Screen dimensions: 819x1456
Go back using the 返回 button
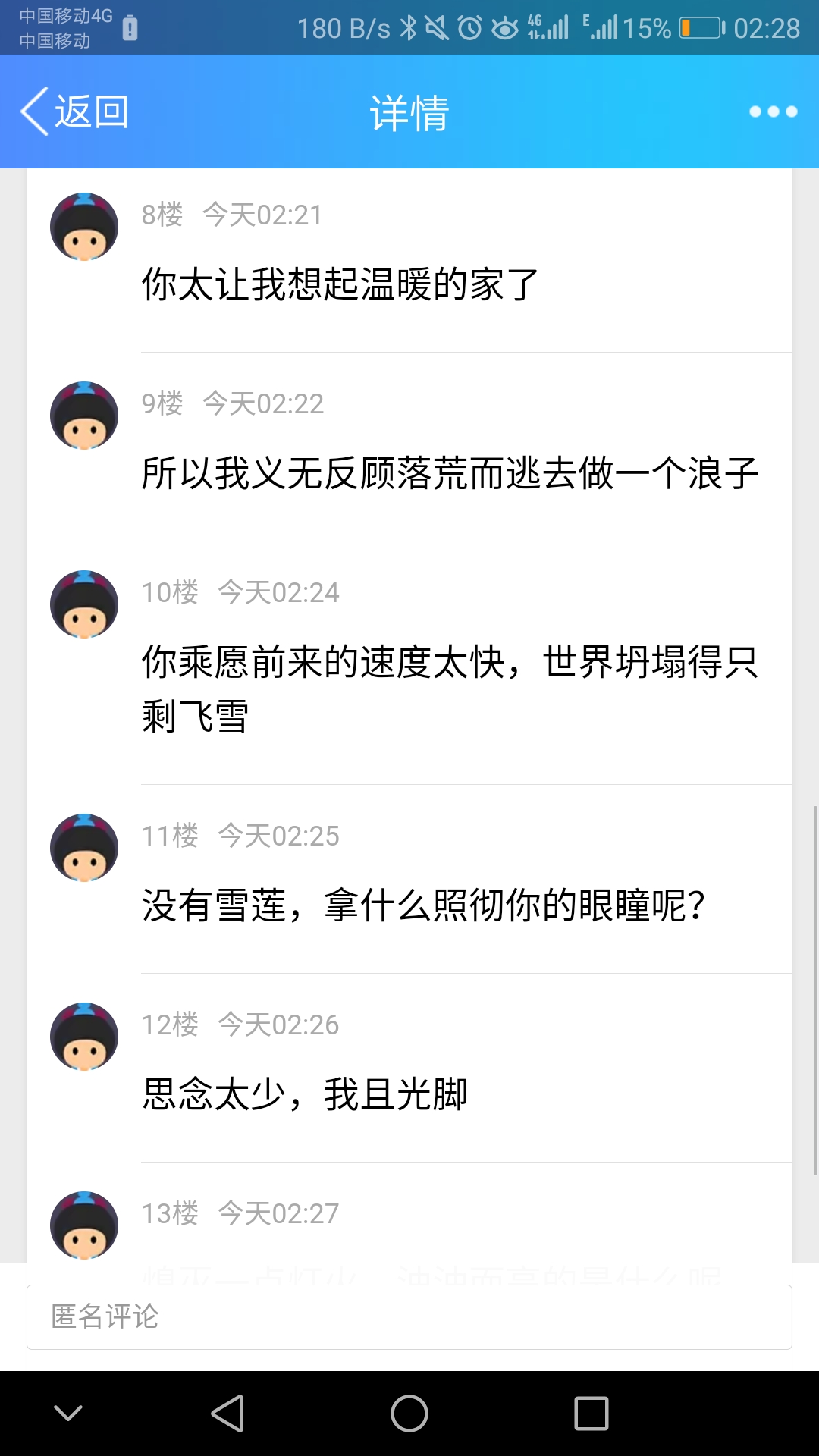(x=74, y=112)
